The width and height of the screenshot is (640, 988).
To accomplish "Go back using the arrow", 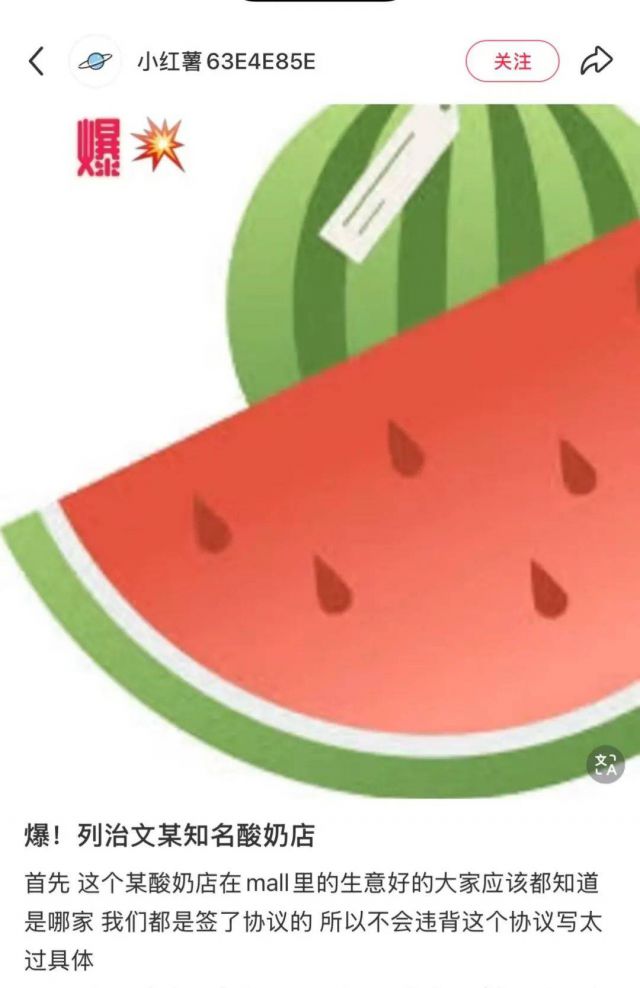I will [x=36, y=62].
